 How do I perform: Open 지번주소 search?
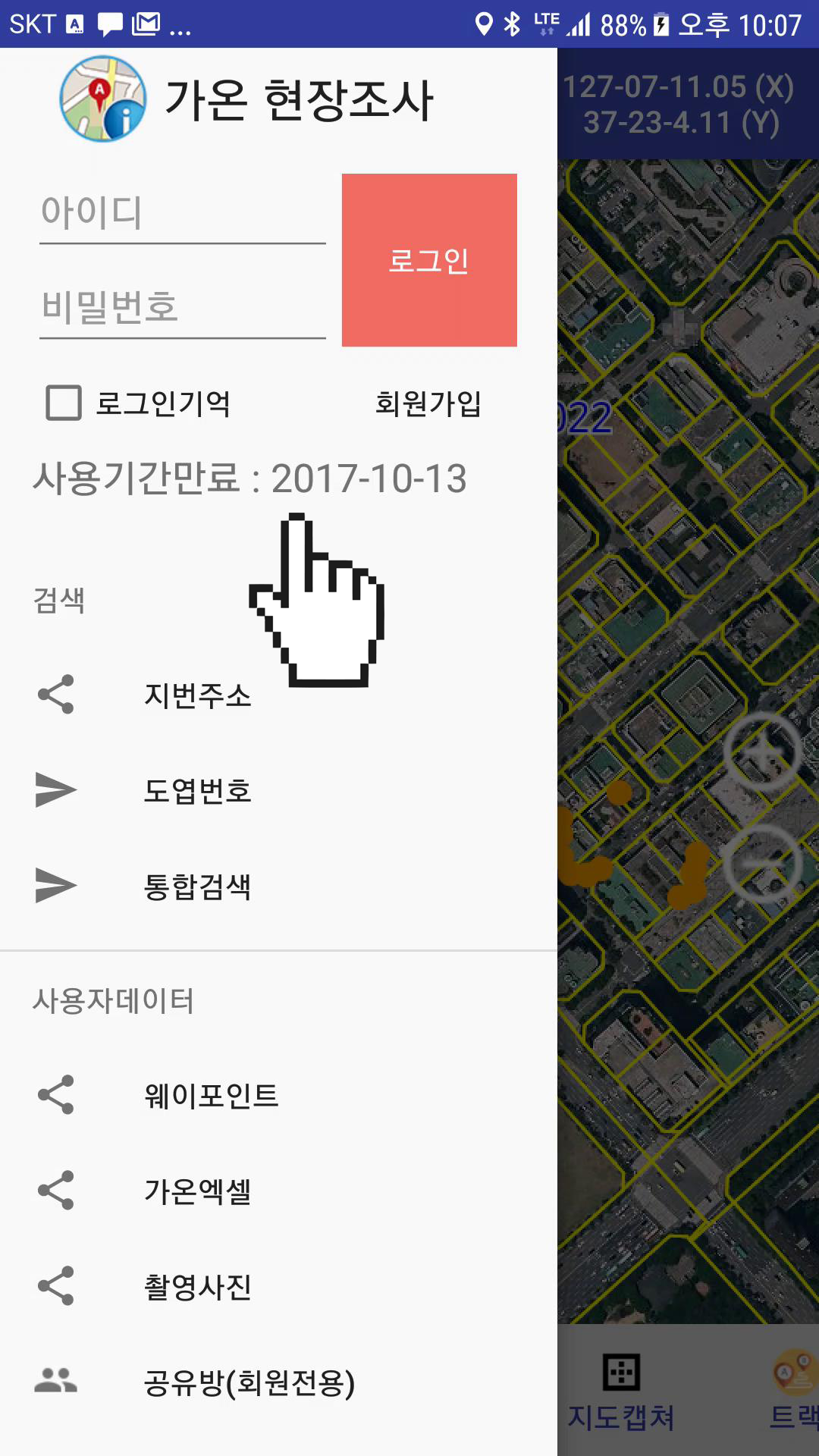(278, 695)
